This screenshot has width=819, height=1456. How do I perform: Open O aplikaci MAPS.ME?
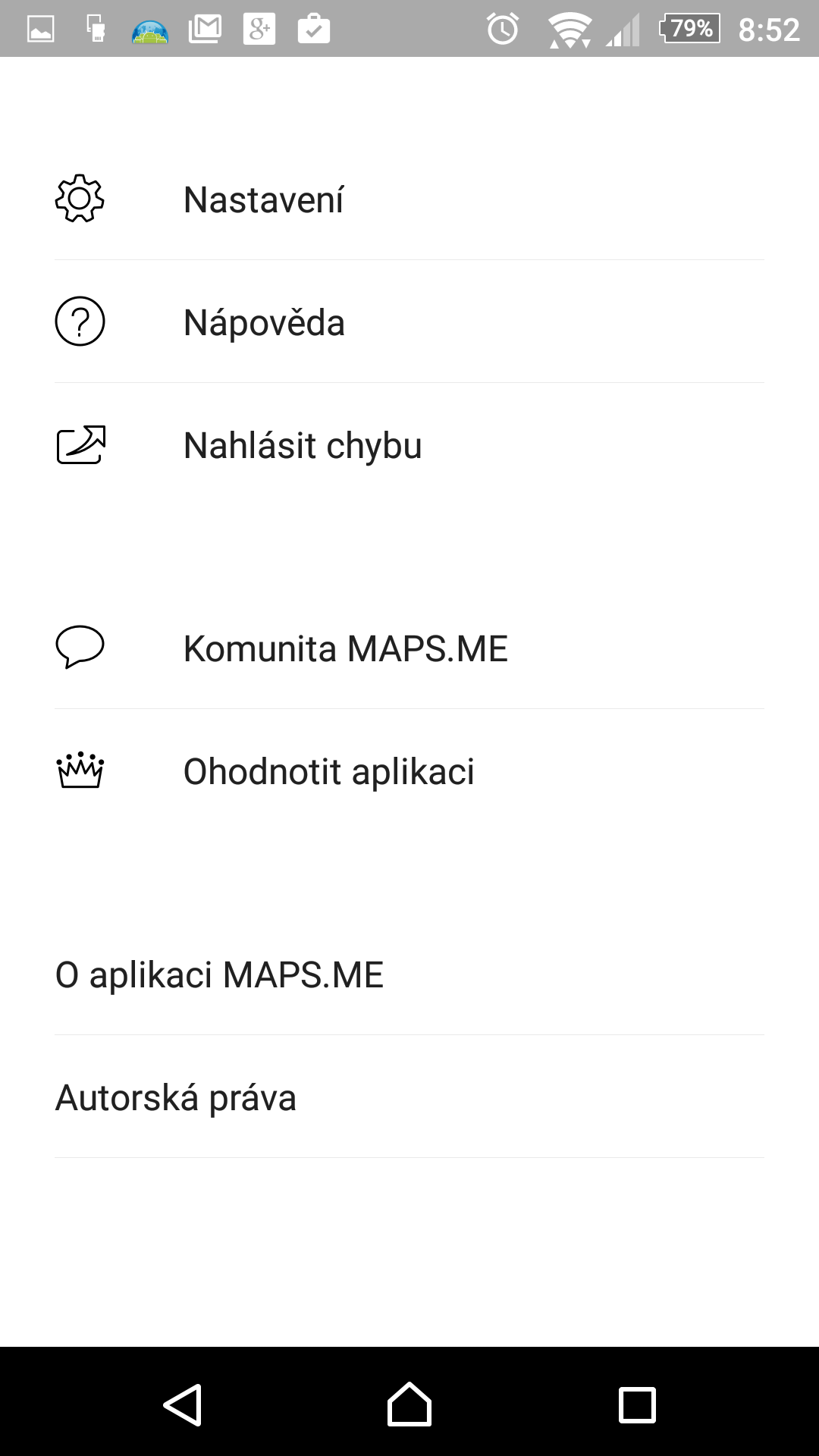409,974
